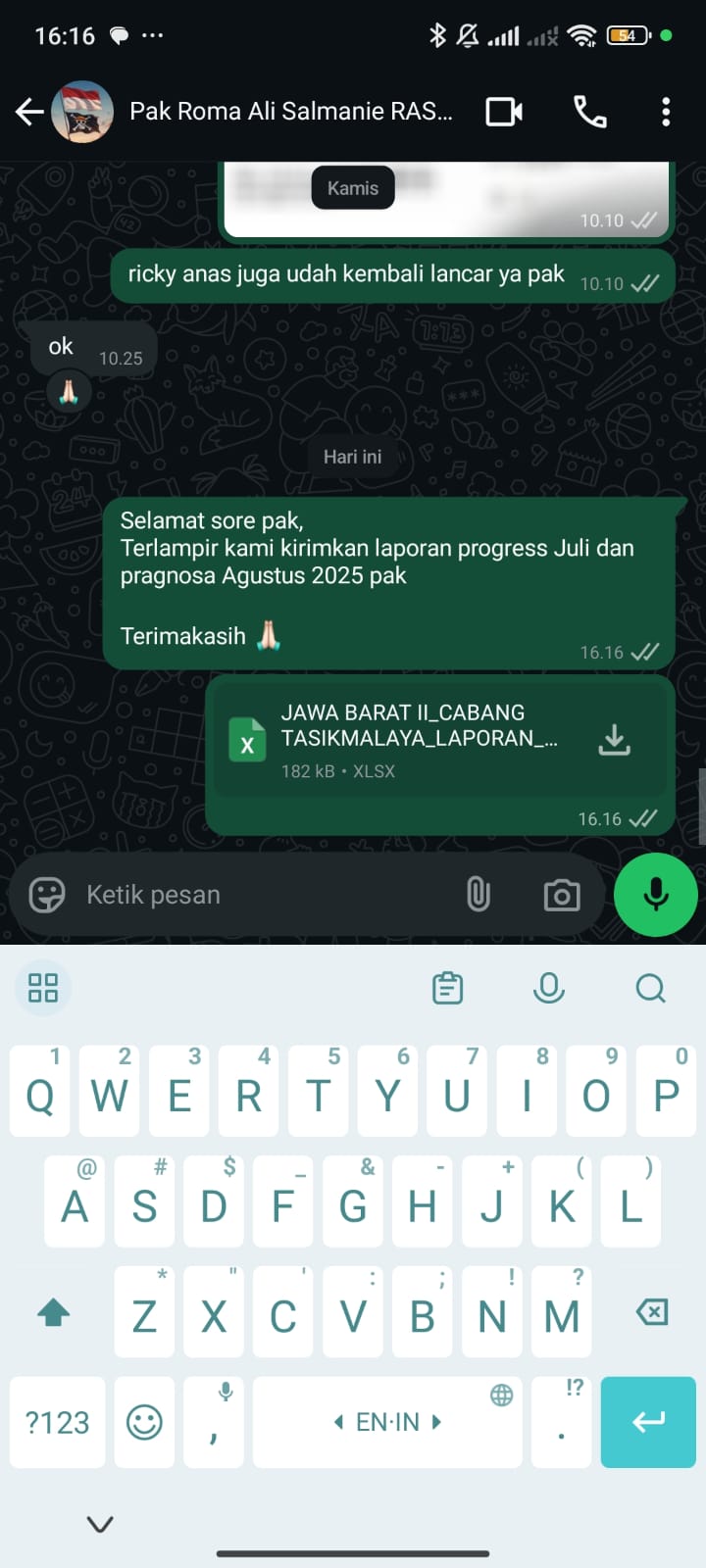Open the keyboard tools grid menu

[43, 988]
